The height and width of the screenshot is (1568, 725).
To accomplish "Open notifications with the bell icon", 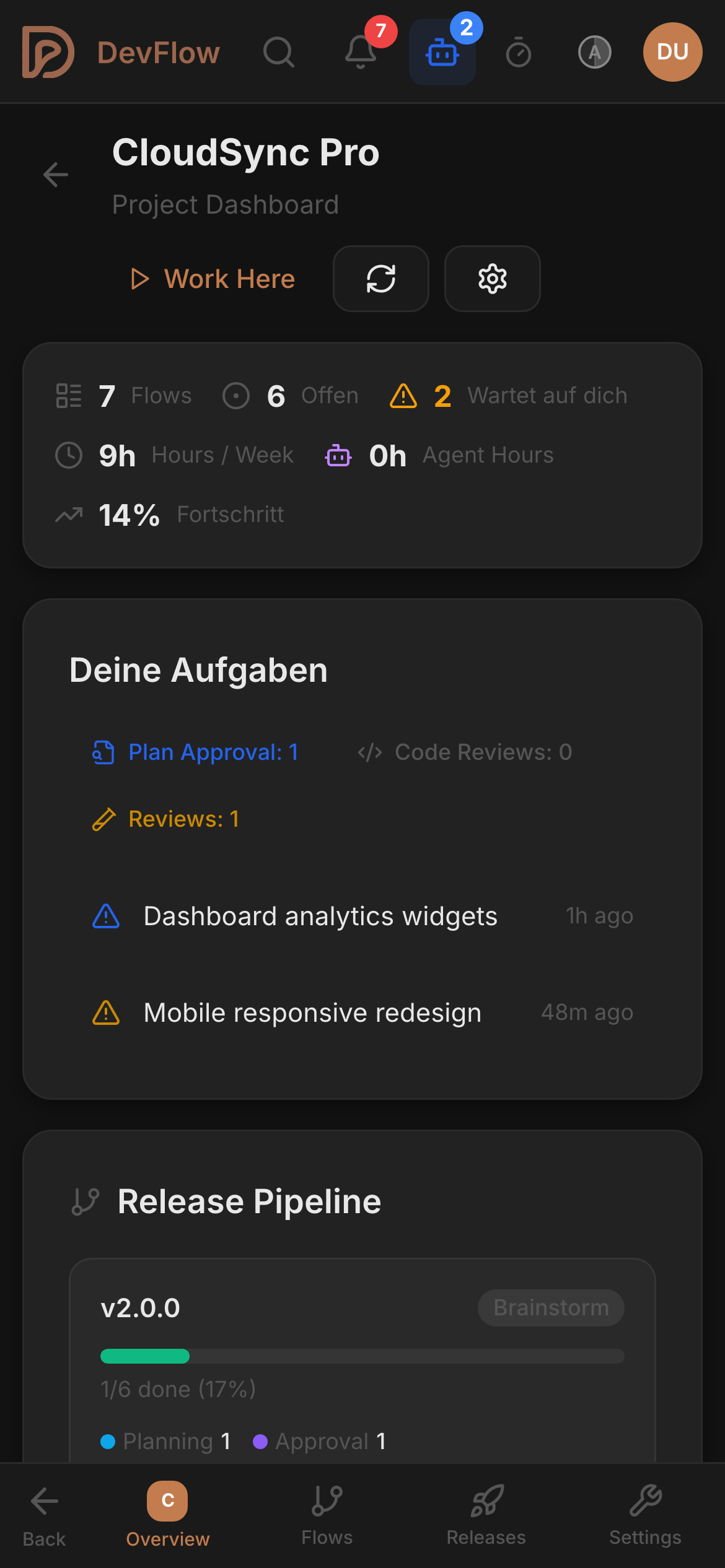I will pos(361,52).
